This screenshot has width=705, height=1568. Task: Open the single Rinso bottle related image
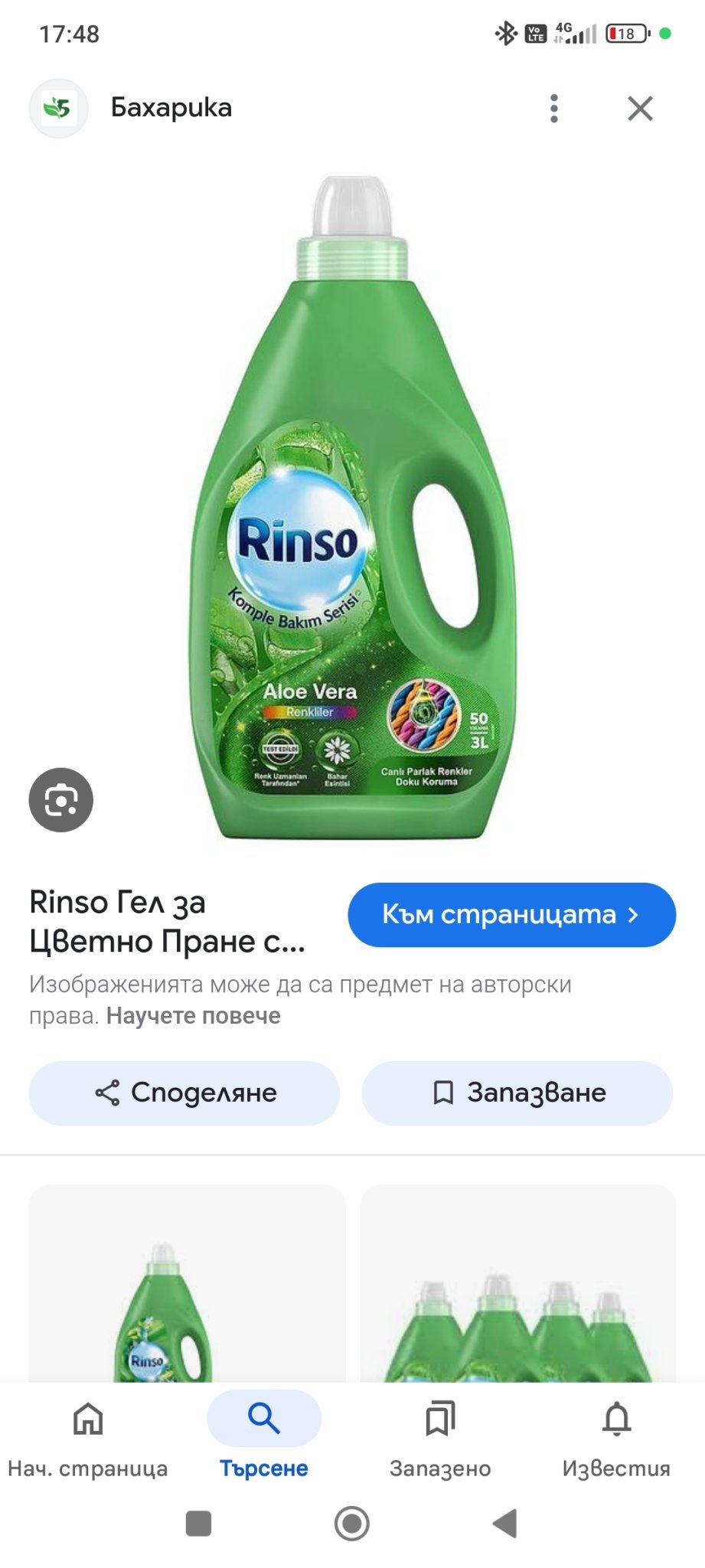(187, 1286)
